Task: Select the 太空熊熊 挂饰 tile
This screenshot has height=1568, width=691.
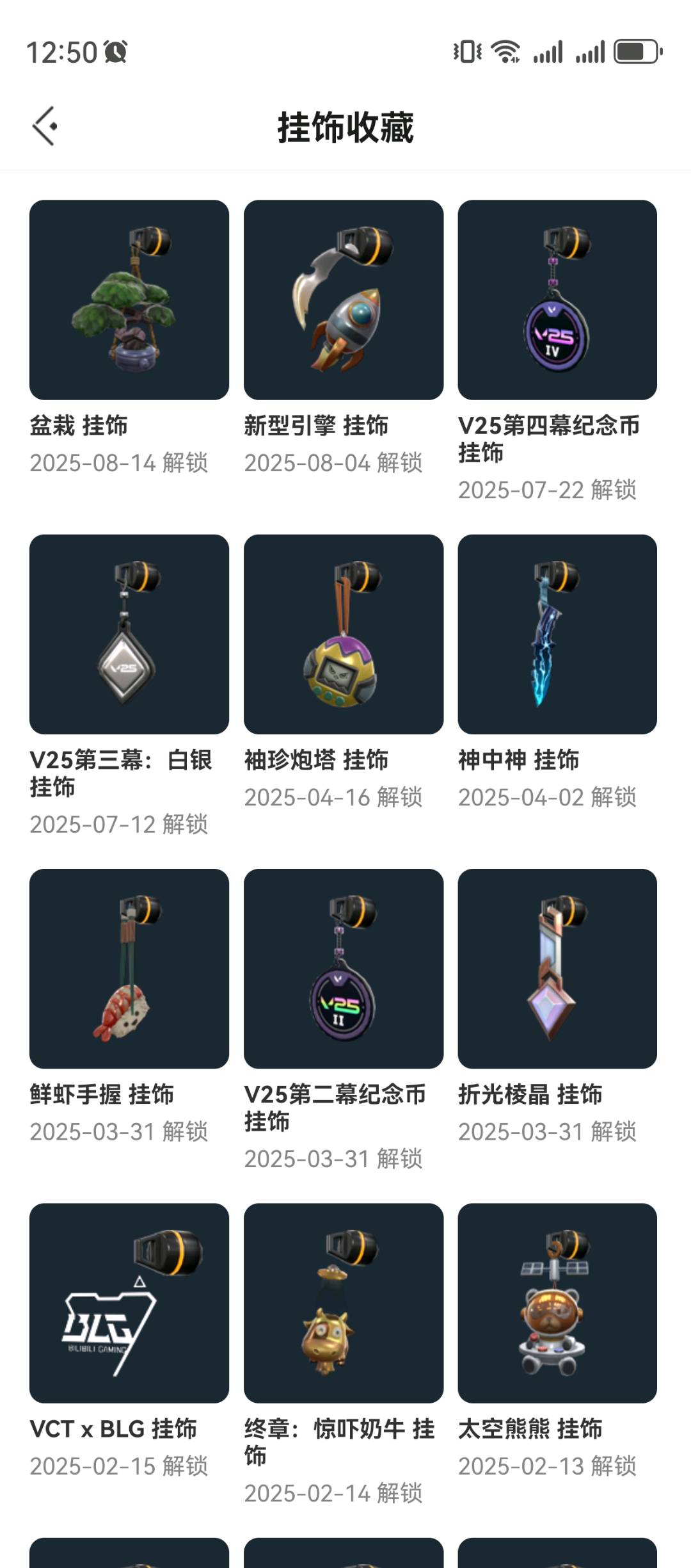Action: [557, 1302]
